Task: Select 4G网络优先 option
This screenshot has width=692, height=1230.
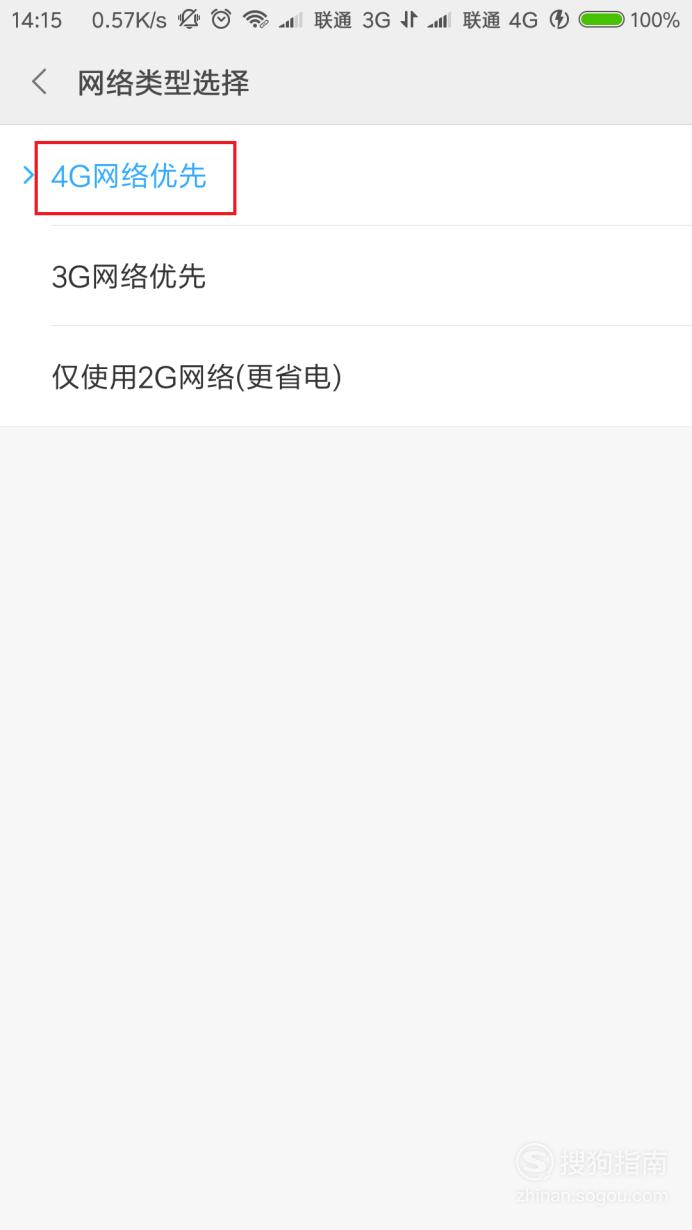Action: coord(346,176)
